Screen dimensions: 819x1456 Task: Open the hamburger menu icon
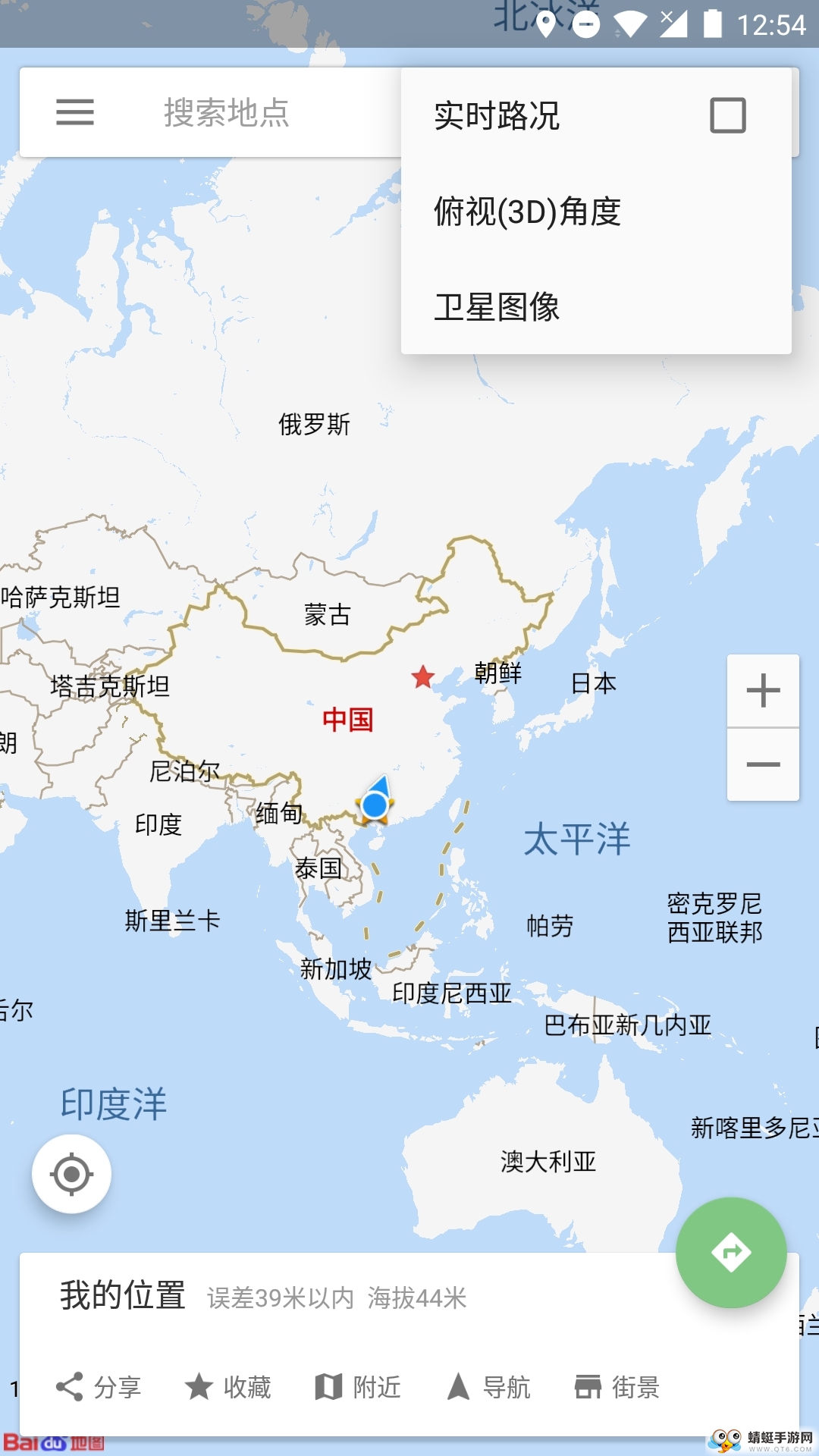pos(74,112)
